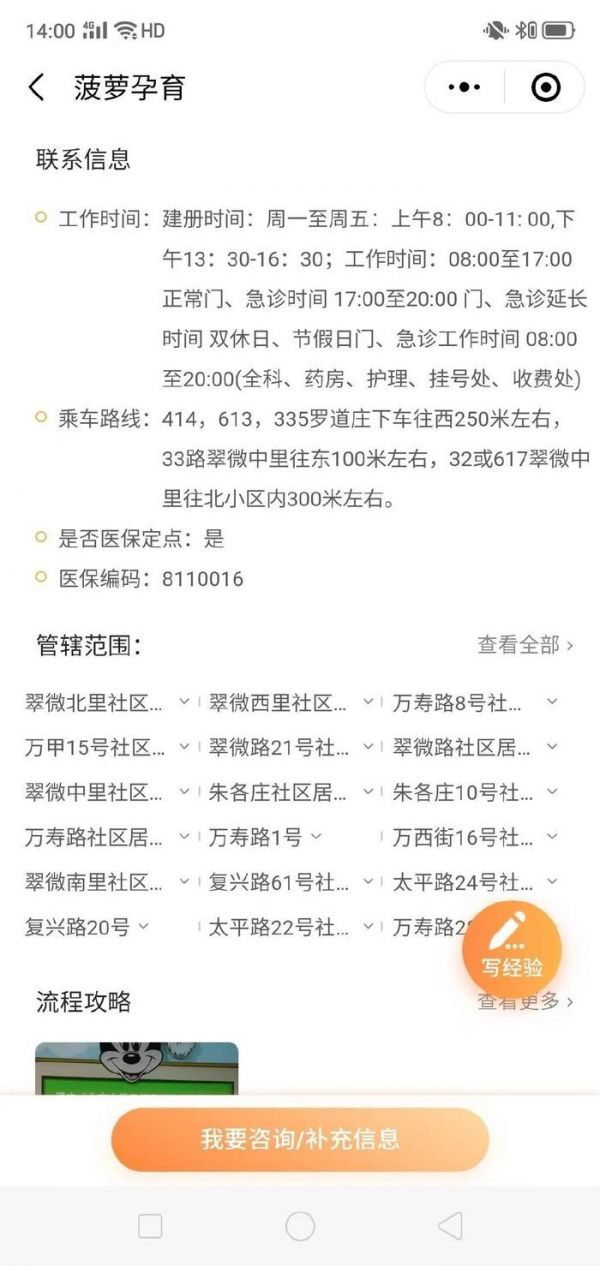Screen dimensions: 600x1266
Task: Expand 复兴路20号 entry
Action: click(87, 927)
